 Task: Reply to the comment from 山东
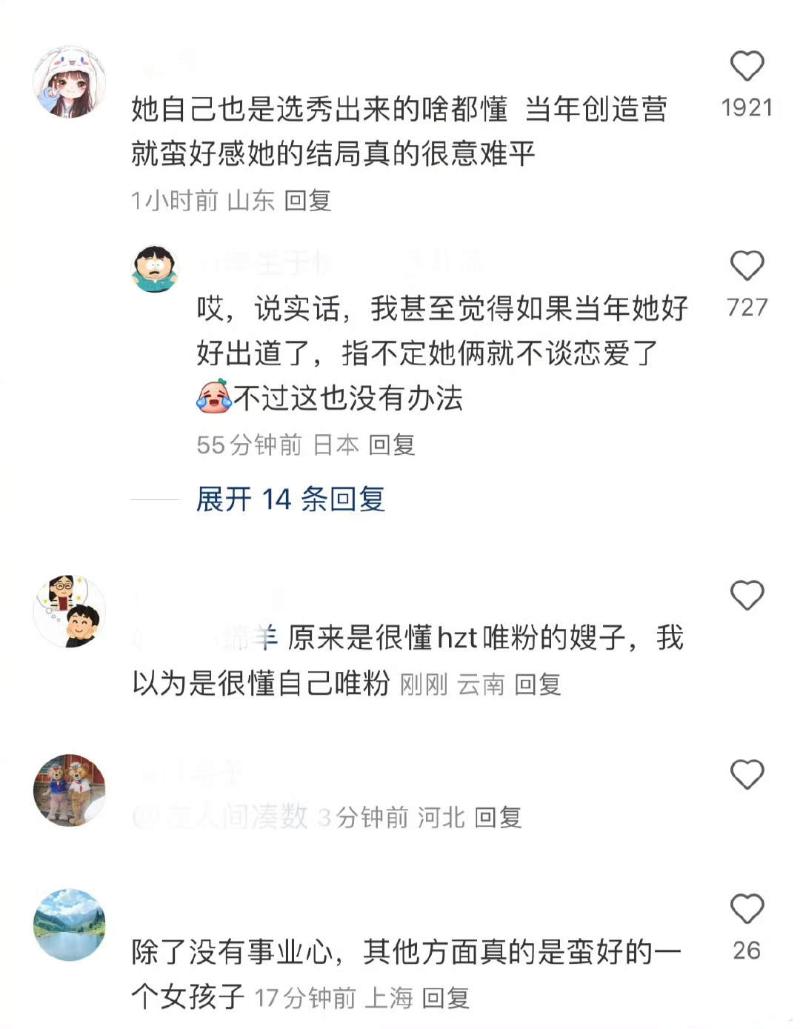(x=307, y=200)
